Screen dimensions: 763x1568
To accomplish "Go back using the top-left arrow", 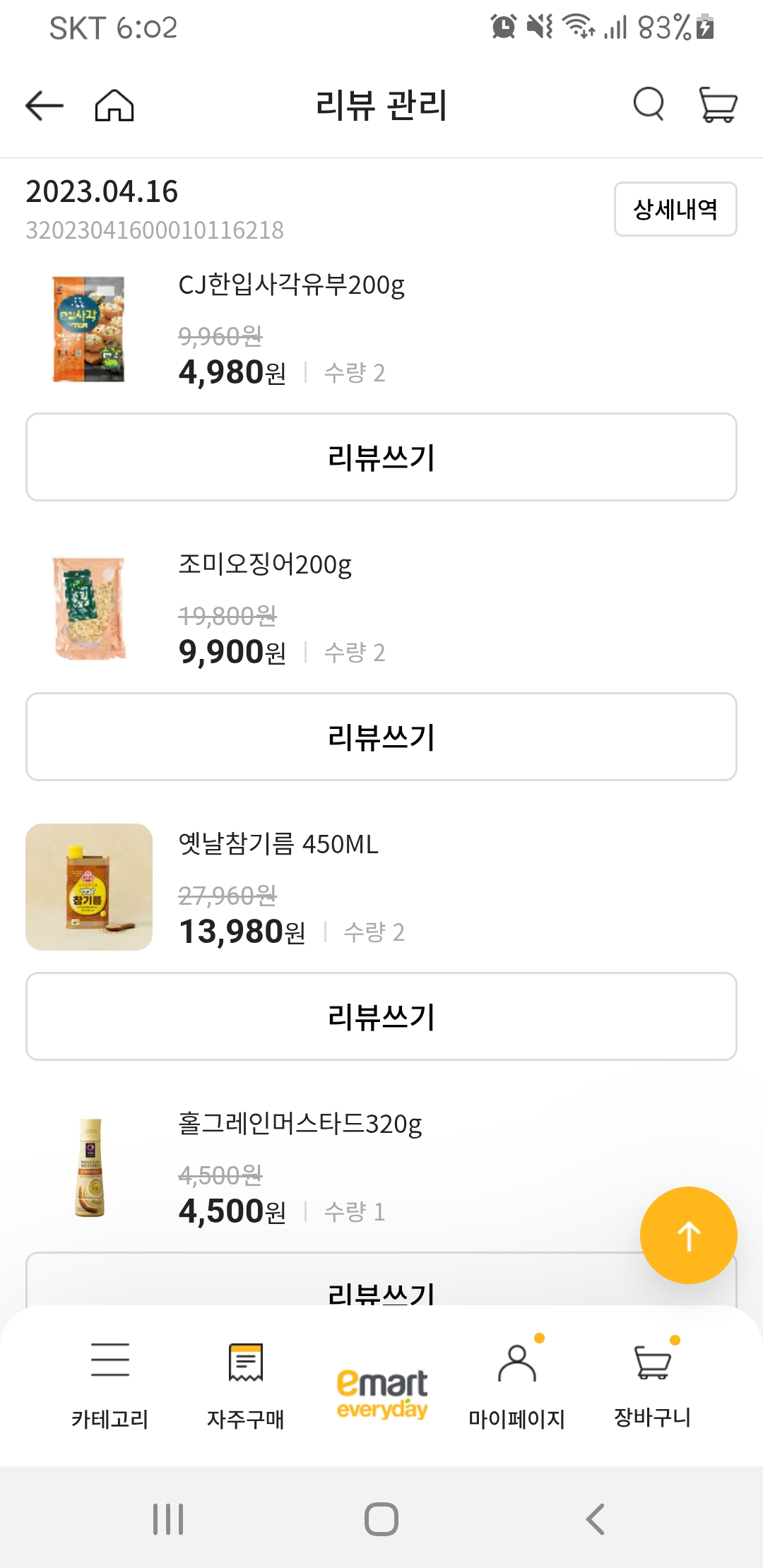I will (42, 105).
